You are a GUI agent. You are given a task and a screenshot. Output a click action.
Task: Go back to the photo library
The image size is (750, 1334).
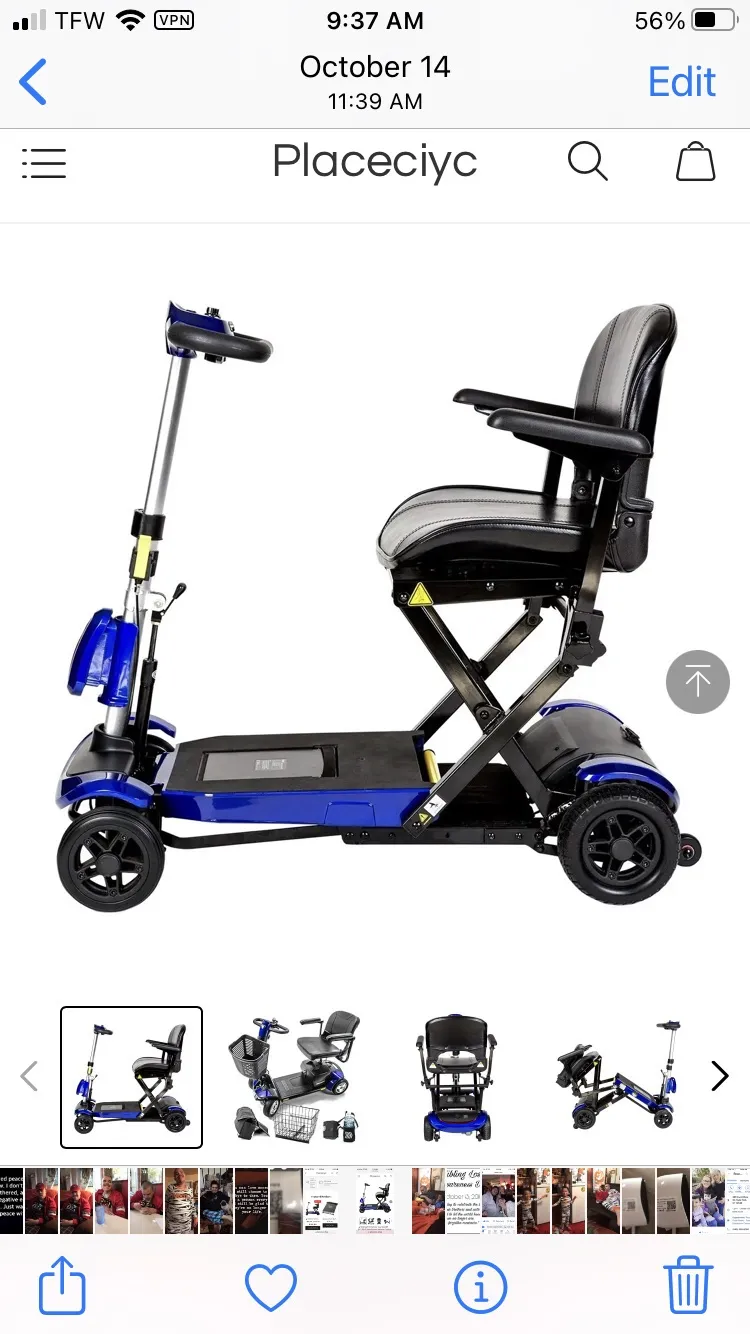tap(33, 82)
